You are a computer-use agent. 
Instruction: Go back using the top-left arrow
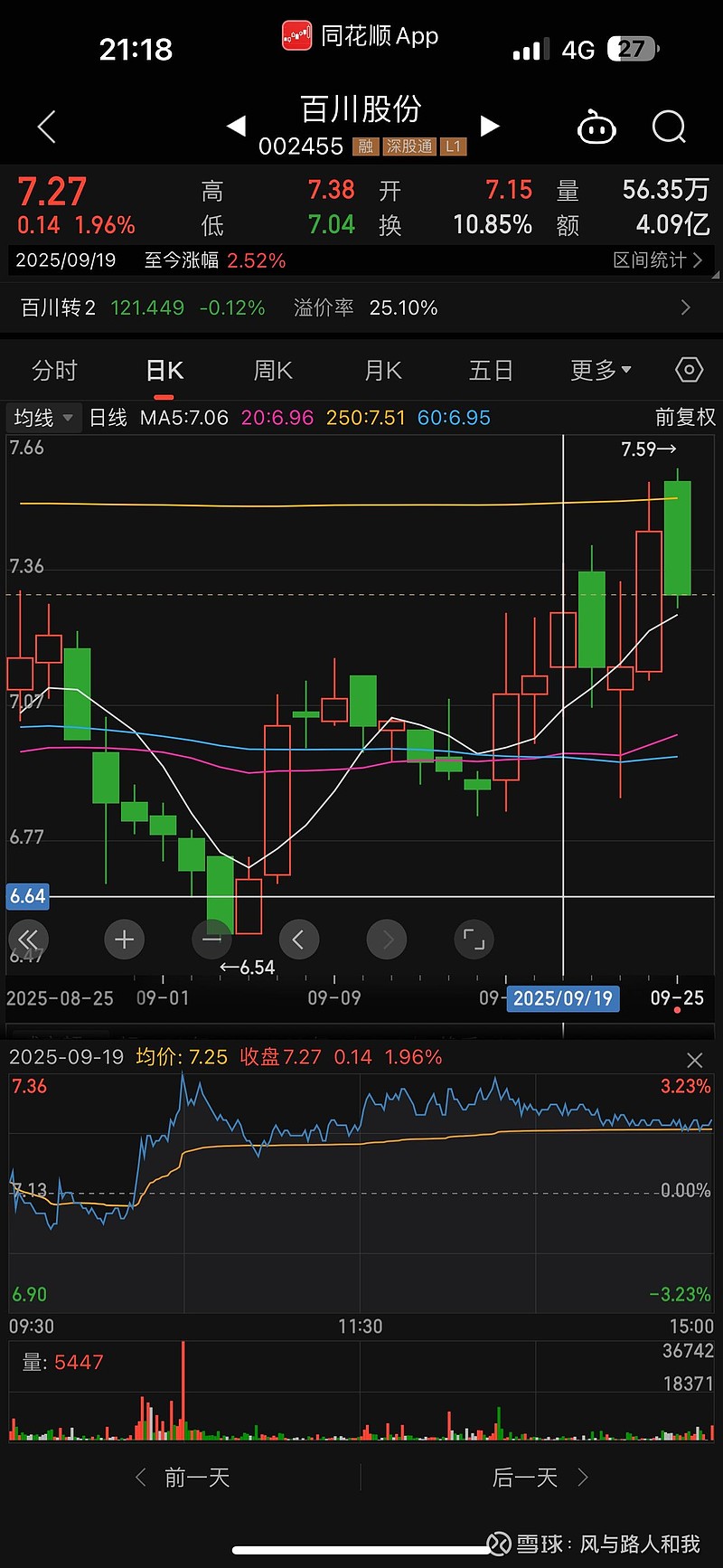(x=47, y=128)
